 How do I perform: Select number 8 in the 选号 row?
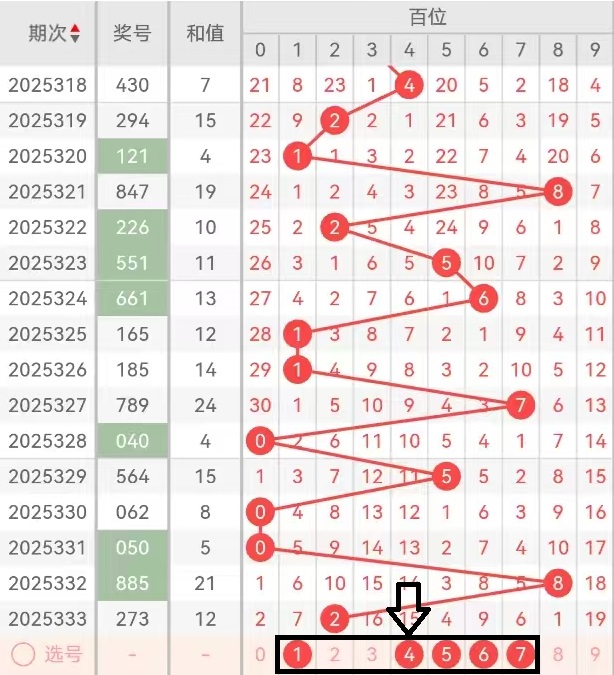[558, 656]
